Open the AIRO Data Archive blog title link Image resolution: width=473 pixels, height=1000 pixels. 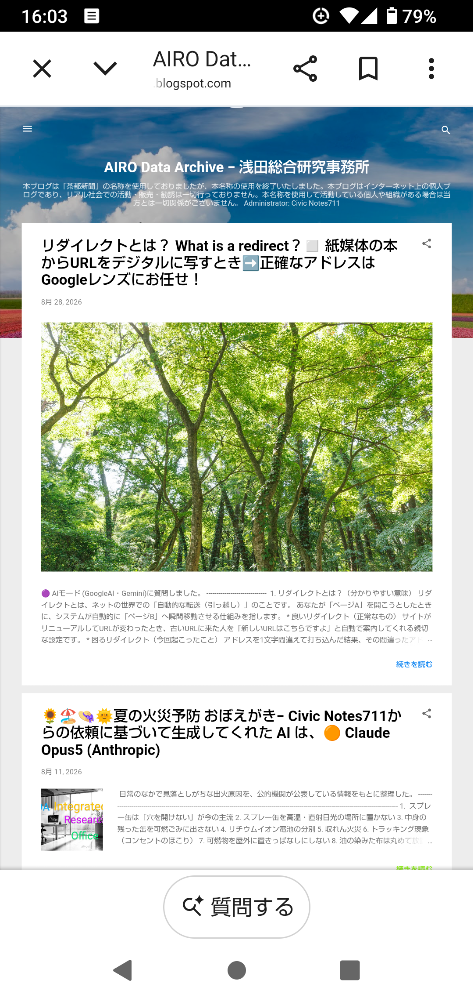(236, 168)
